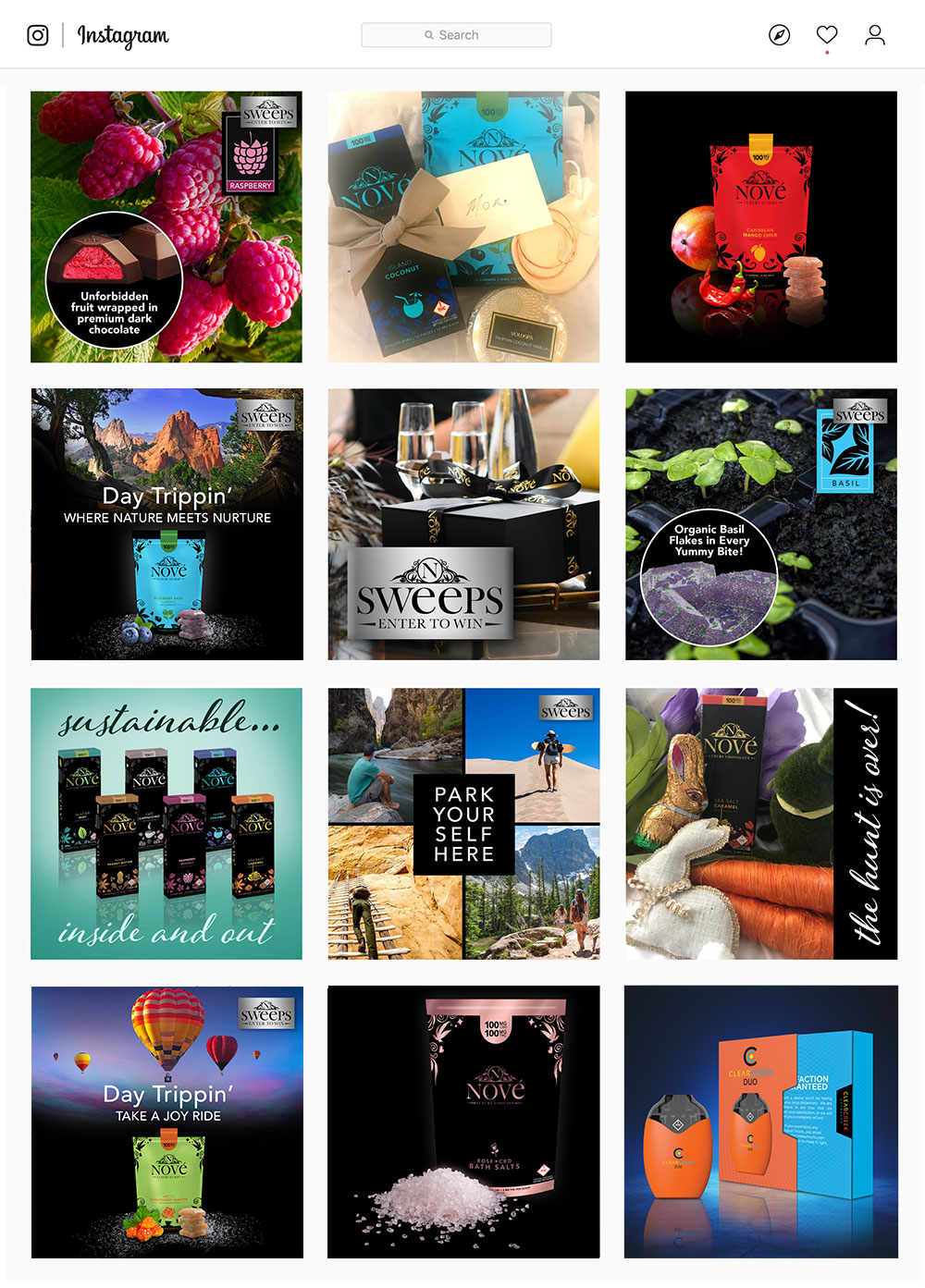Open the Instagram home logo

tap(38, 35)
